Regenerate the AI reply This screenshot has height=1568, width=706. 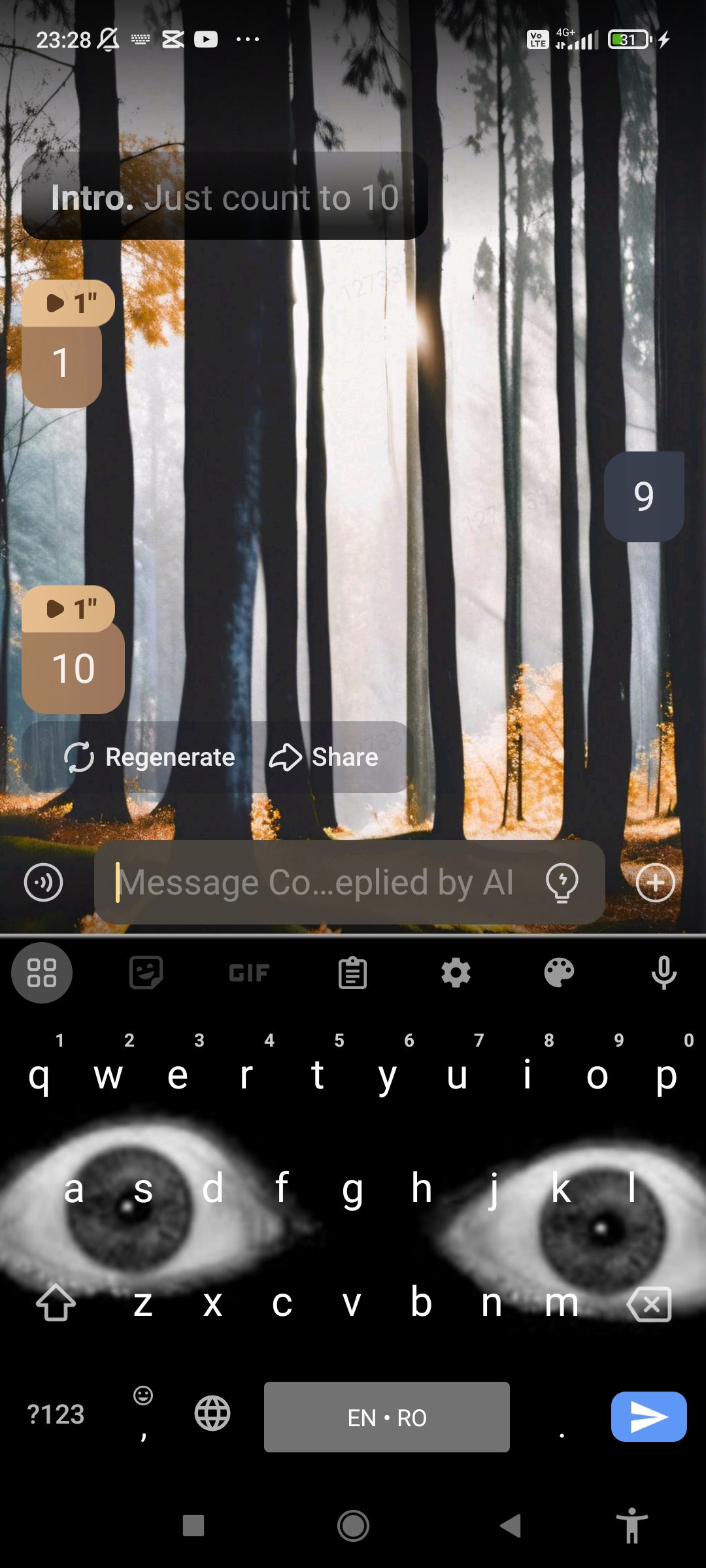(150, 757)
